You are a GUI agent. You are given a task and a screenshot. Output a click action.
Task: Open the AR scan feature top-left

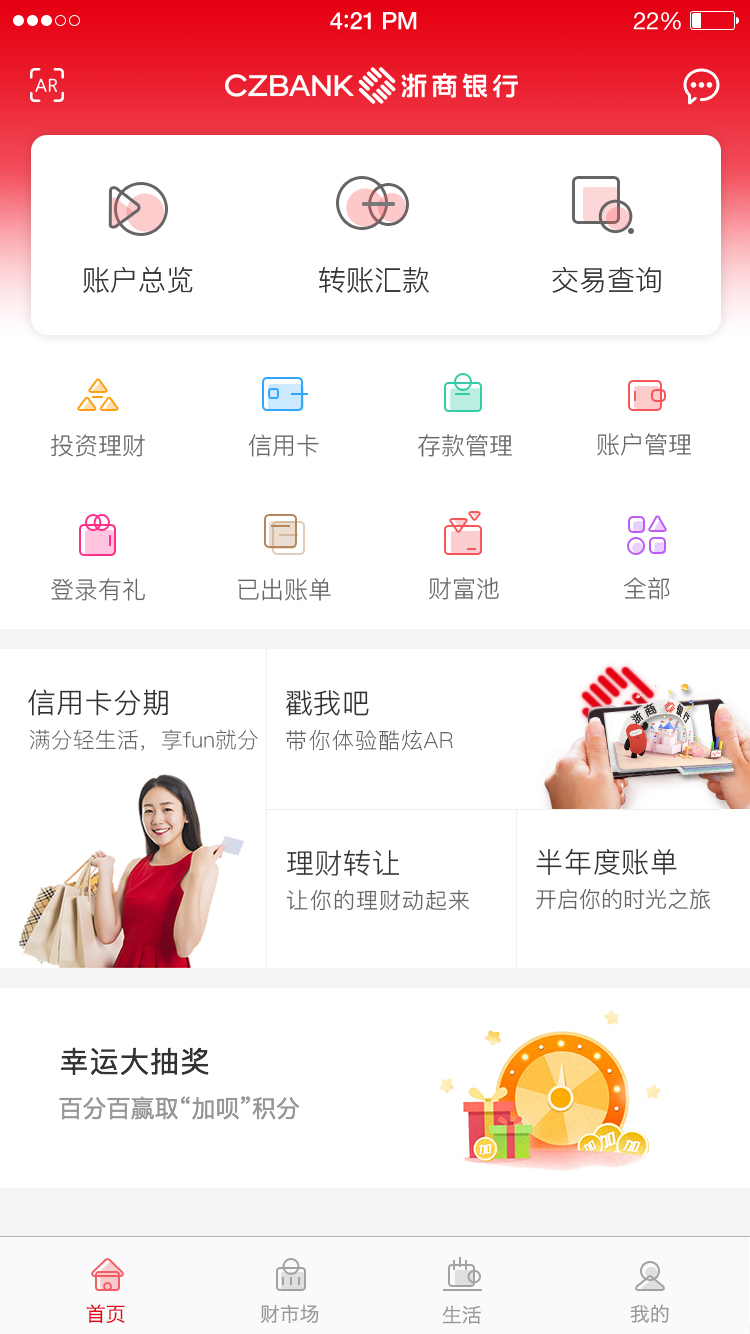46,85
